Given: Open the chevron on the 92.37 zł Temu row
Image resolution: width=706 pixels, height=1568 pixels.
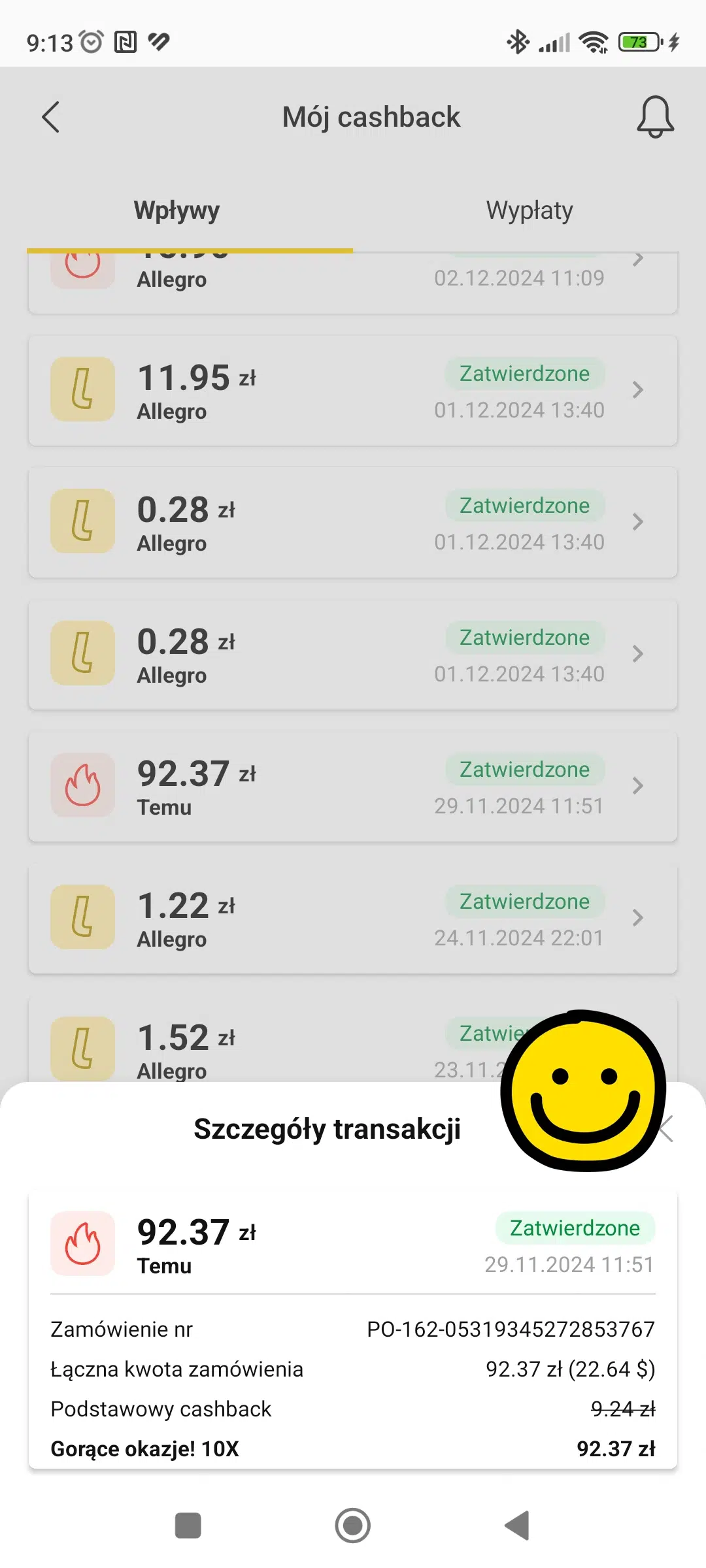Looking at the screenshot, I should [637, 785].
